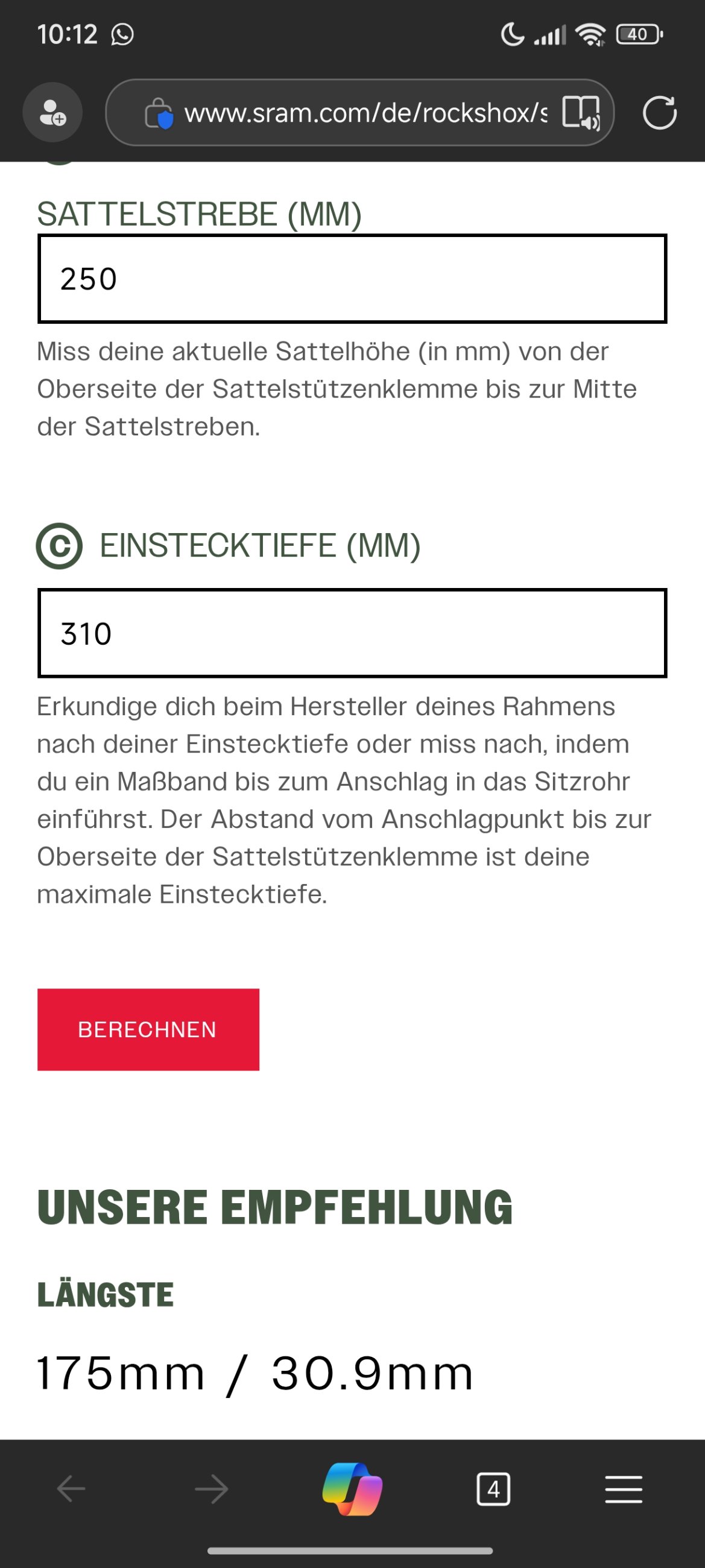Show the 4 open tabs

pos(493,1490)
